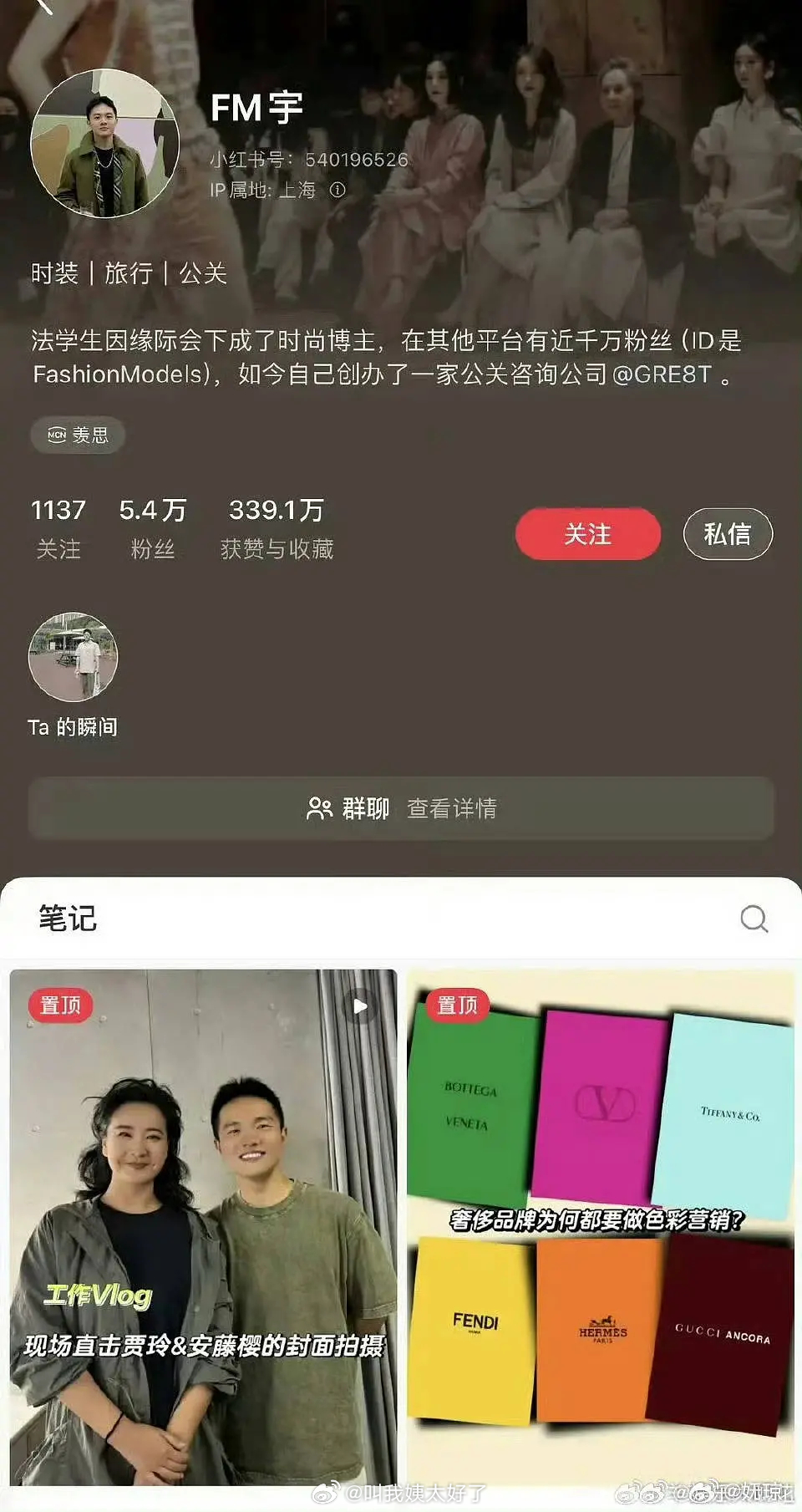Tap the 339.1万 获赞与收藏 stat

[x=277, y=527]
